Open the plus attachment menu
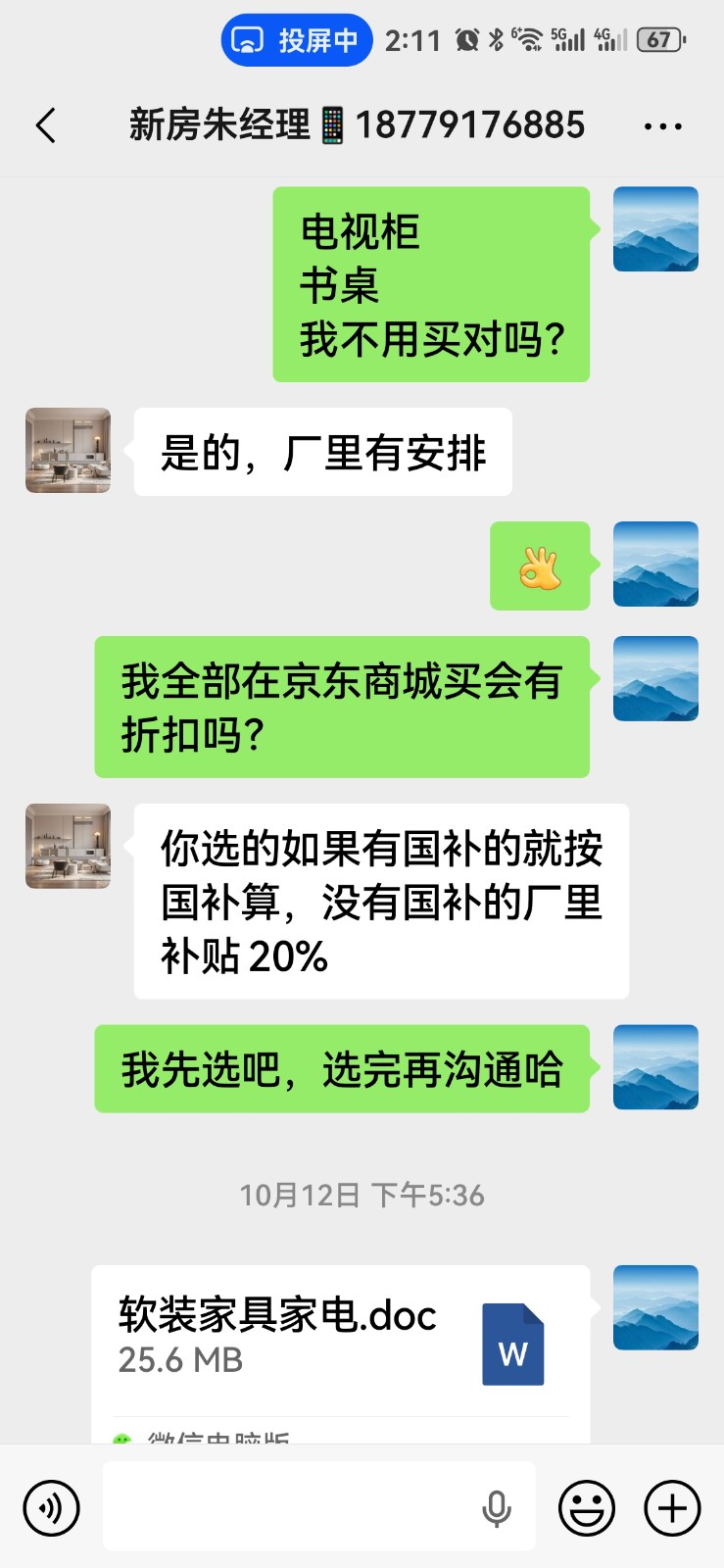 coord(672,1507)
